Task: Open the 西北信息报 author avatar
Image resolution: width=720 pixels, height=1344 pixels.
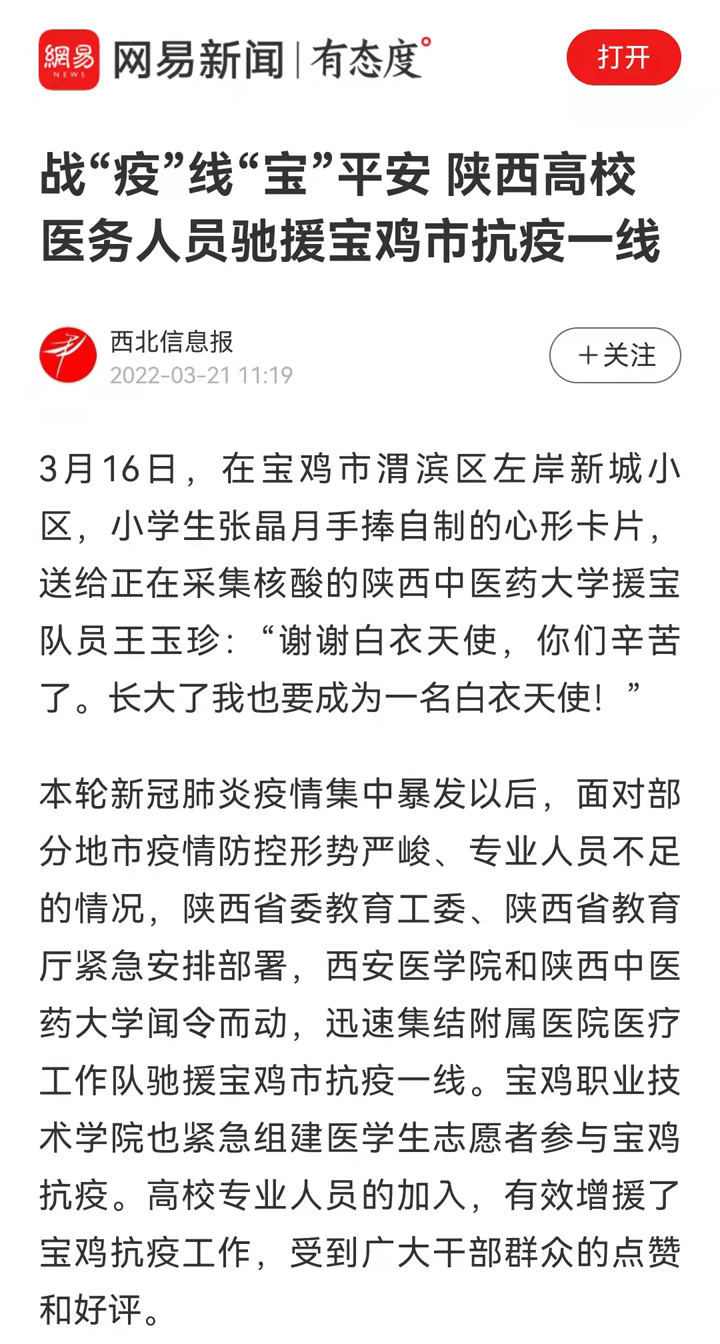Action: tap(68, 355)
